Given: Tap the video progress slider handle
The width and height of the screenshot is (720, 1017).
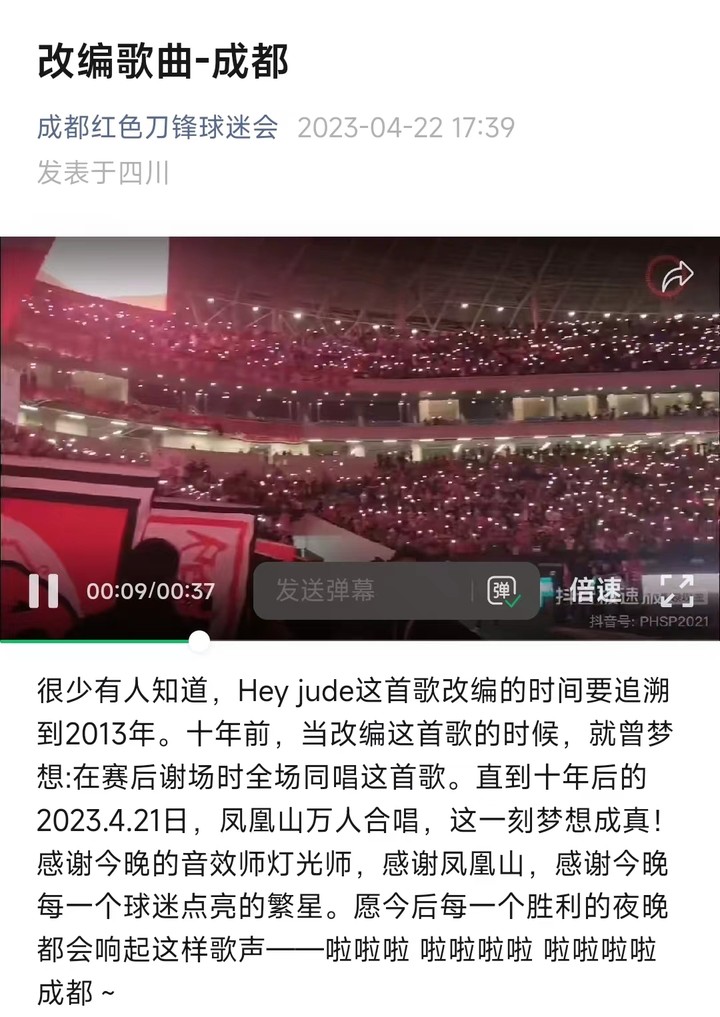Looking at the screenshot, I should click(200, 641).
